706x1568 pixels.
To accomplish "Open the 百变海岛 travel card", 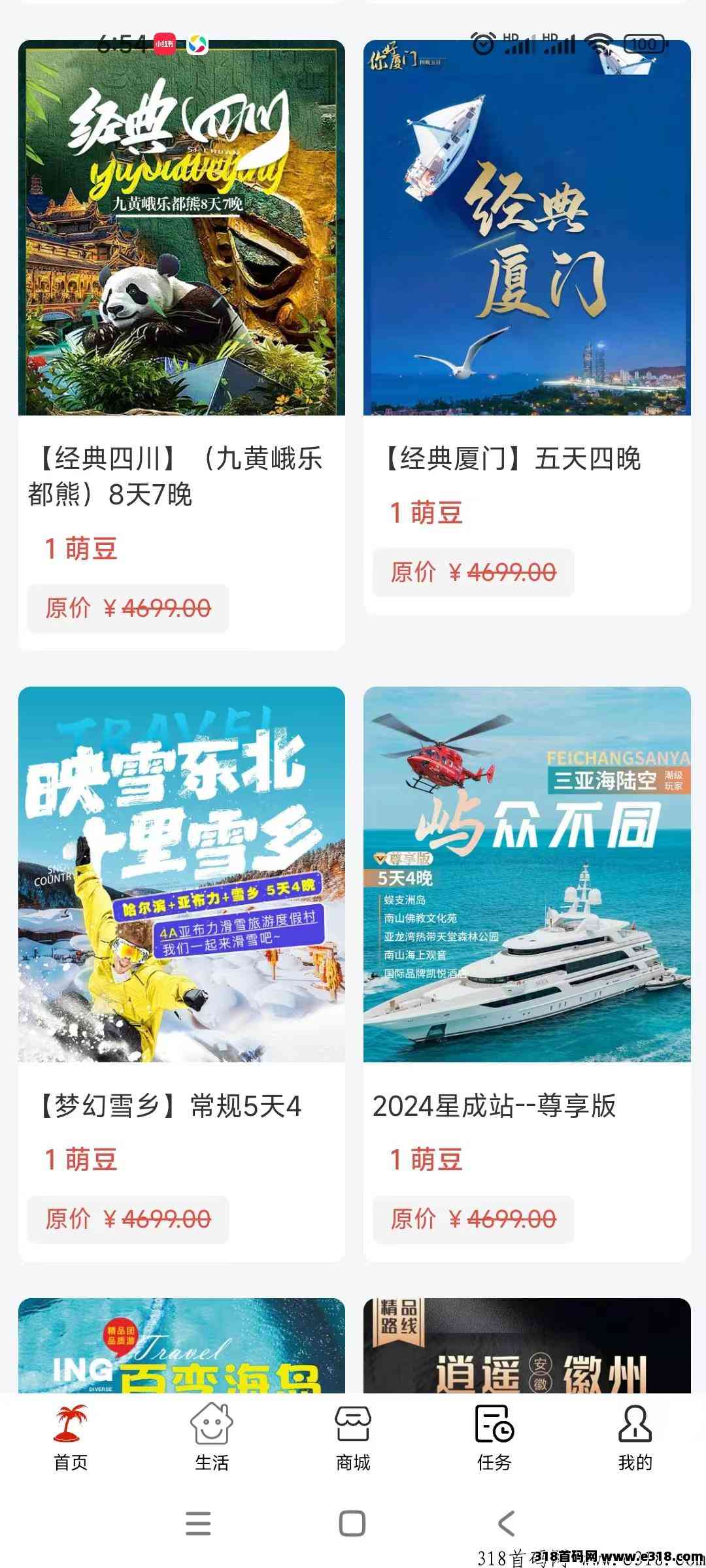I will (x=181, y=1346).
